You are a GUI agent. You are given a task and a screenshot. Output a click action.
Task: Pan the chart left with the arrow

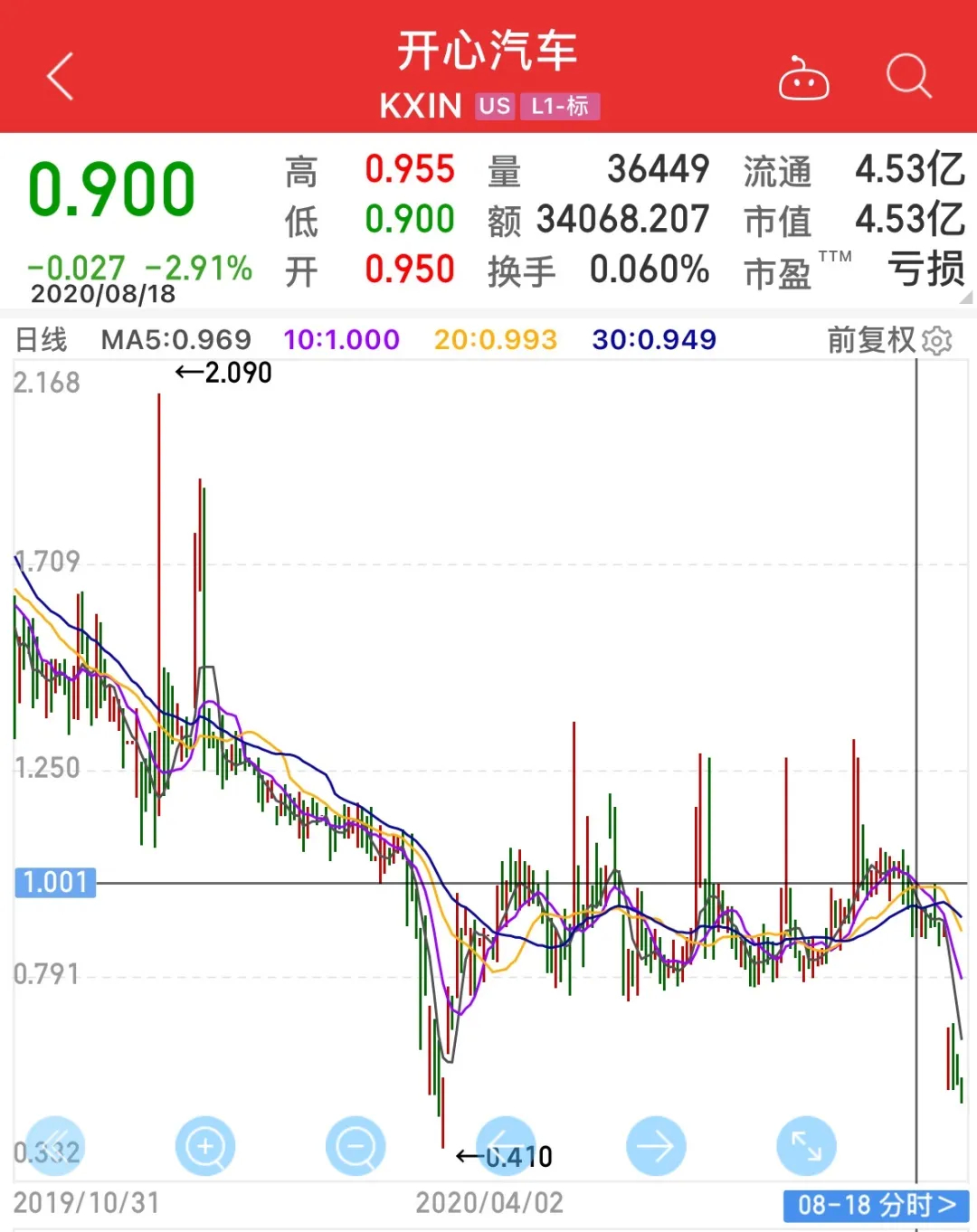coord(506,1145)
